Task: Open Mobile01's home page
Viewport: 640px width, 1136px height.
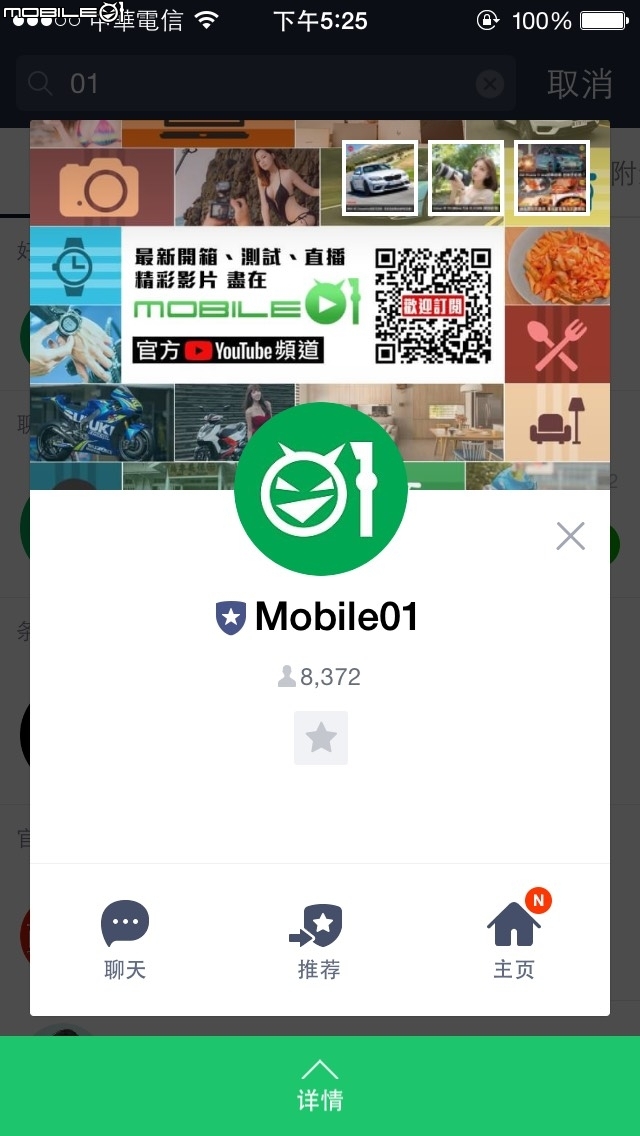Action: click(514, 940)
